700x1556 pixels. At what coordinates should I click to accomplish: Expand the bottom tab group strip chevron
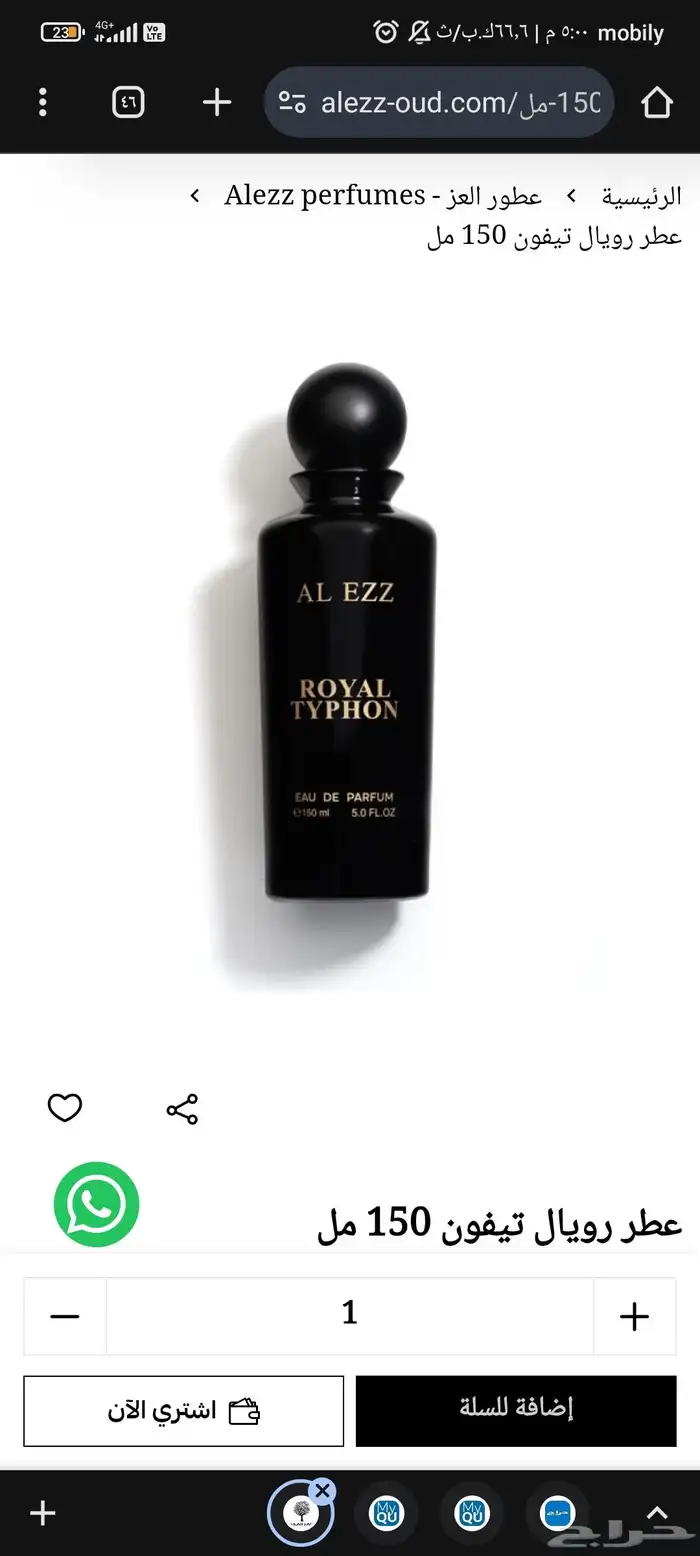pos(657,1513)
